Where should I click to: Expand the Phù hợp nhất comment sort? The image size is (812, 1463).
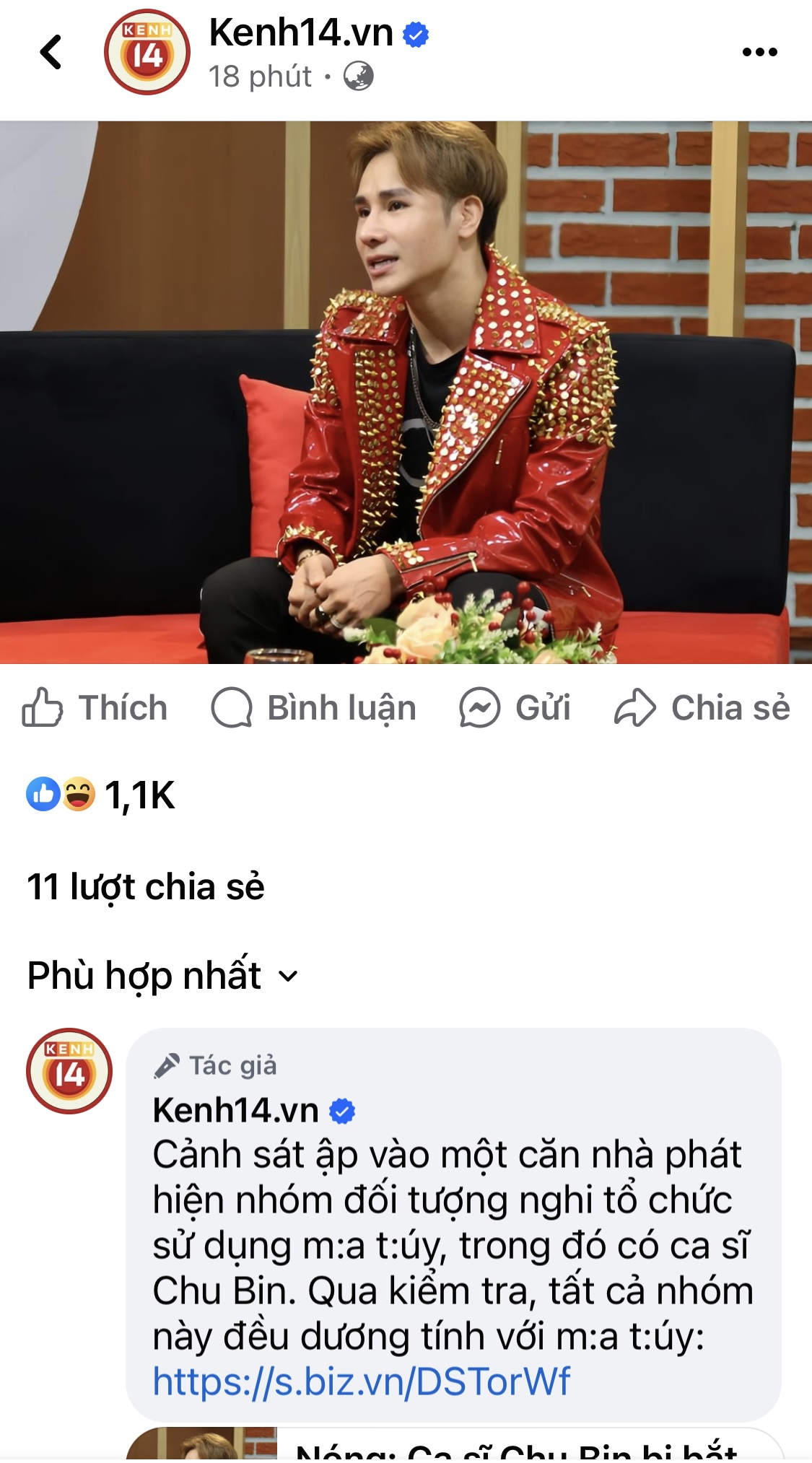pyautogui.click(x=163, y=975)
